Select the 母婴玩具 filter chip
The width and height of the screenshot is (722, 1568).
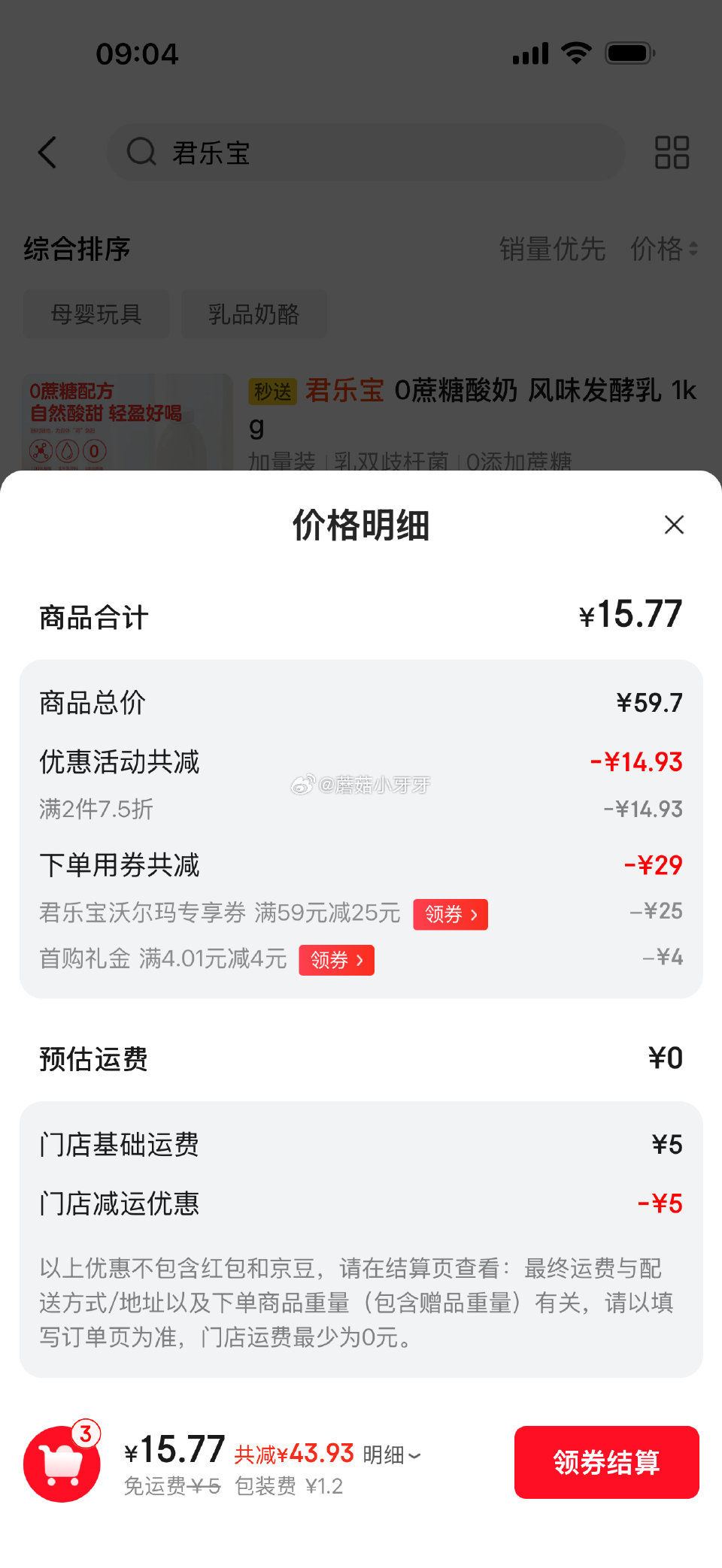(96, 313)
